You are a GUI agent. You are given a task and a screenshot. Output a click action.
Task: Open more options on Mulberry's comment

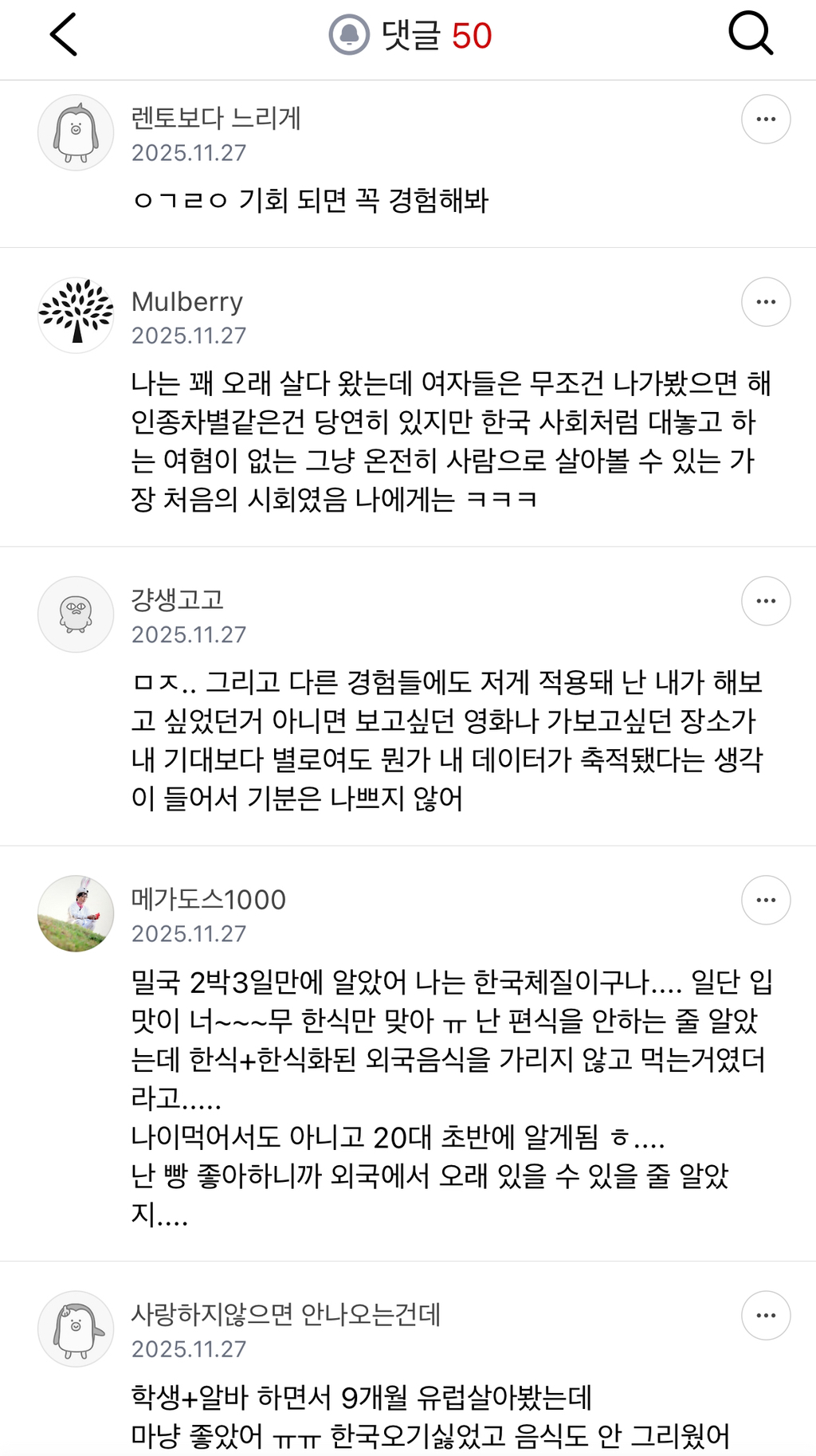[766, 302]
